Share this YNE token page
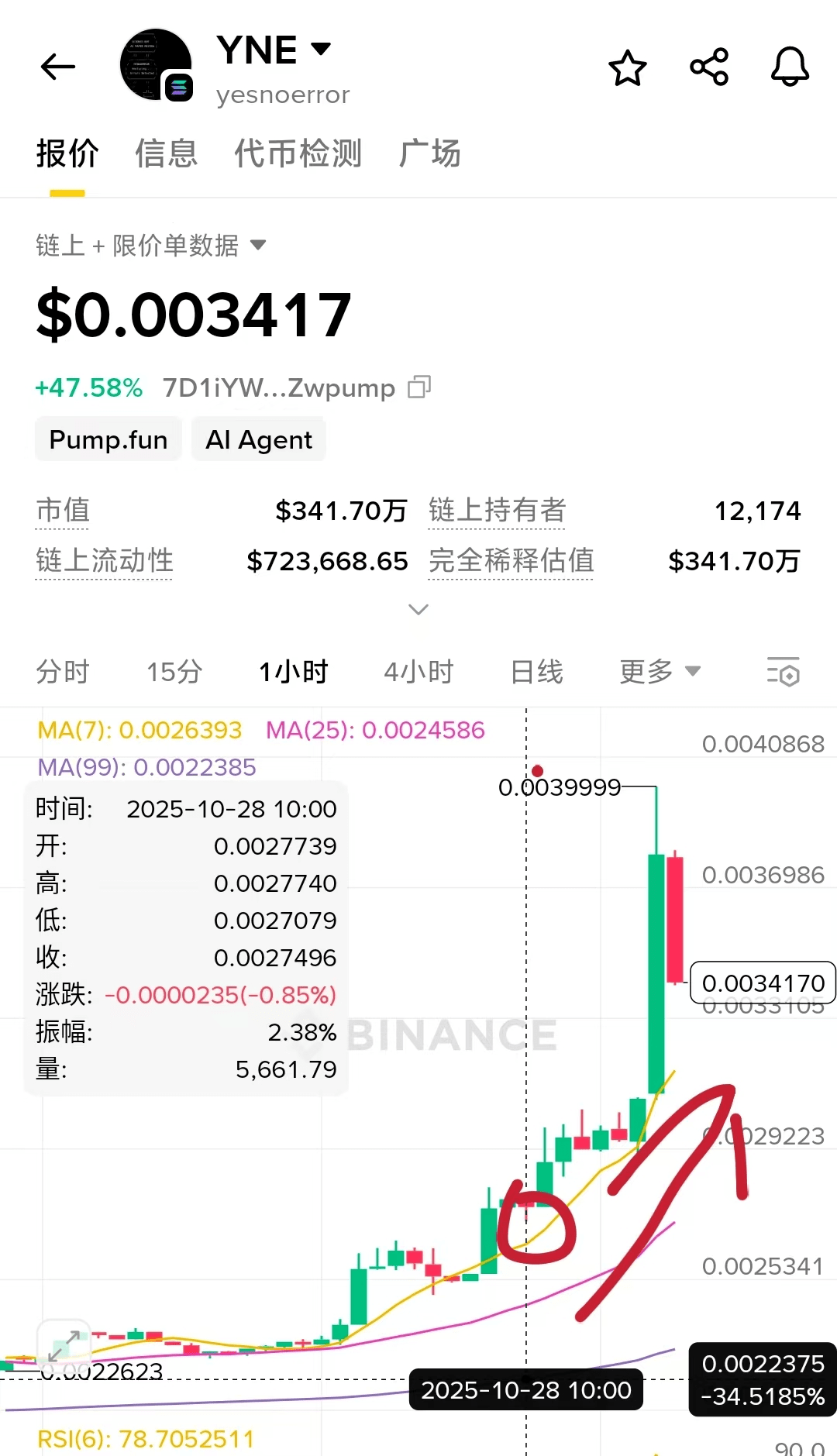The image size is (837, 1456). click(709, 67)
